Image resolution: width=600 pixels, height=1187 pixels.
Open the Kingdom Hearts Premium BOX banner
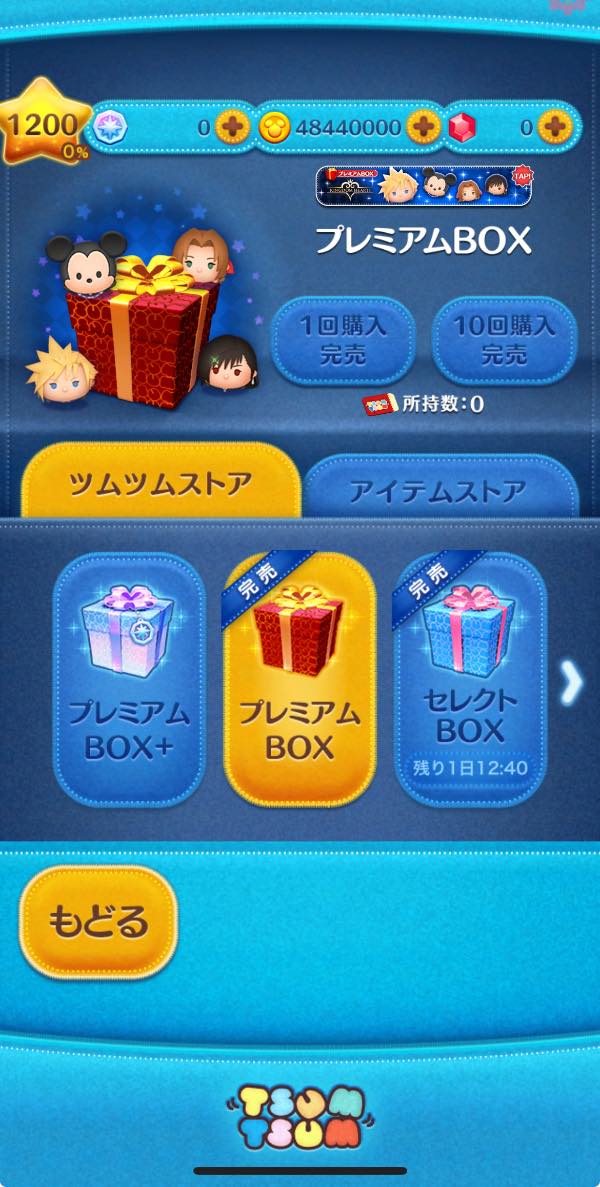point(424,186)
